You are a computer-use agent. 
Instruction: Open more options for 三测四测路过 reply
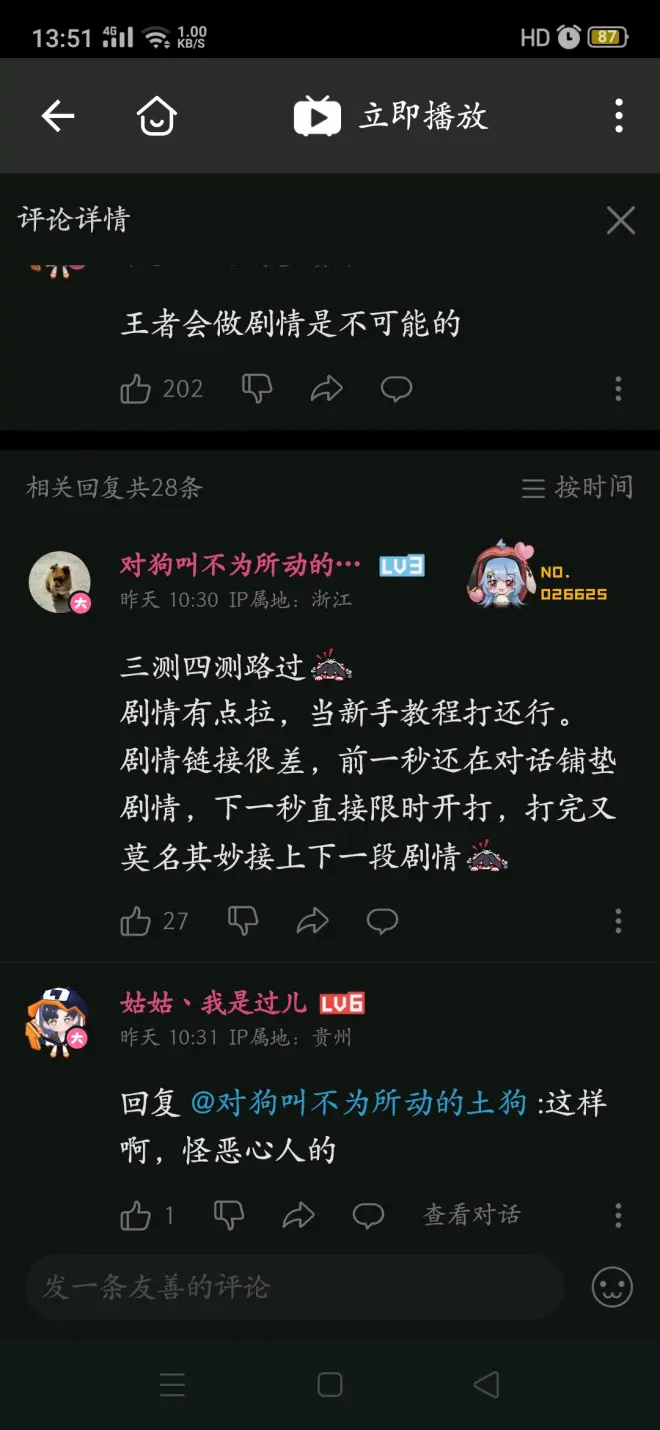(x=619, y=921)
